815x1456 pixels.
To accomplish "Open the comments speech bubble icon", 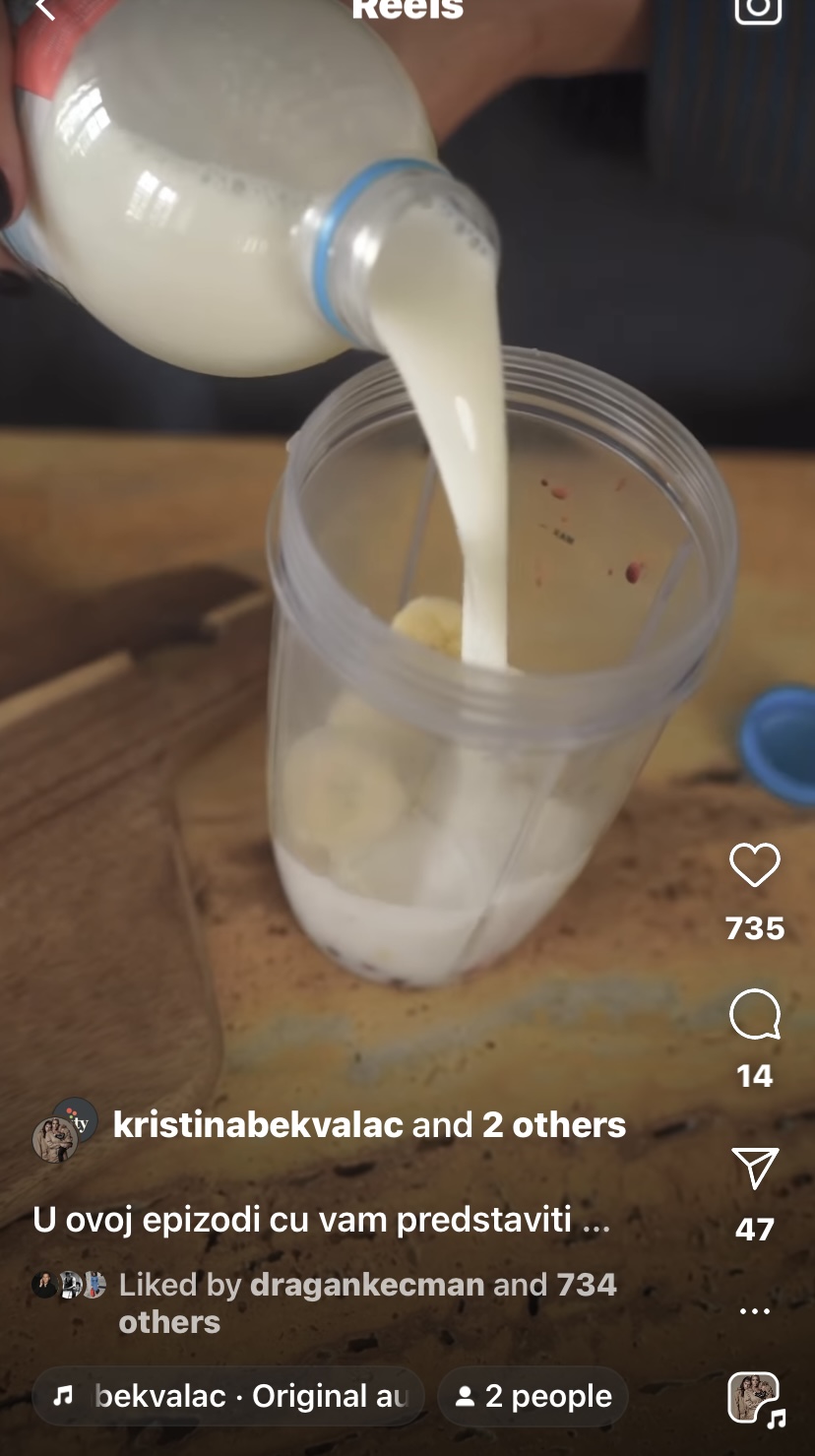I will (x=754, y=1016).
